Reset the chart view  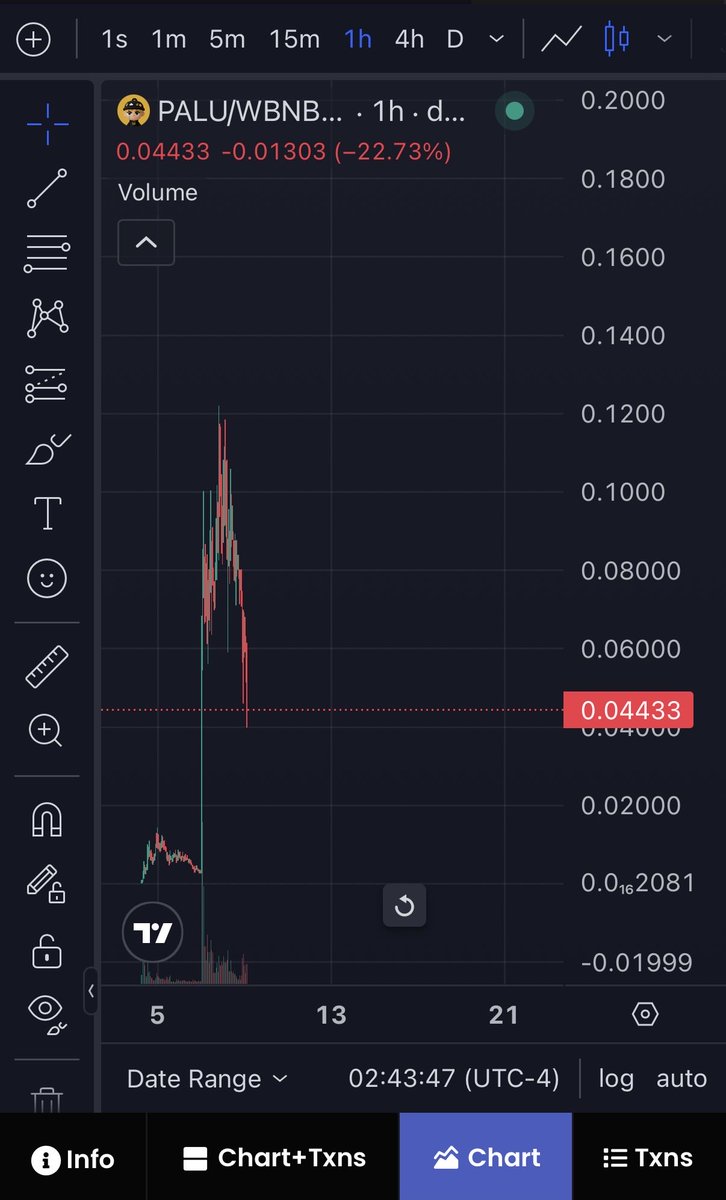tap(404, 906)
